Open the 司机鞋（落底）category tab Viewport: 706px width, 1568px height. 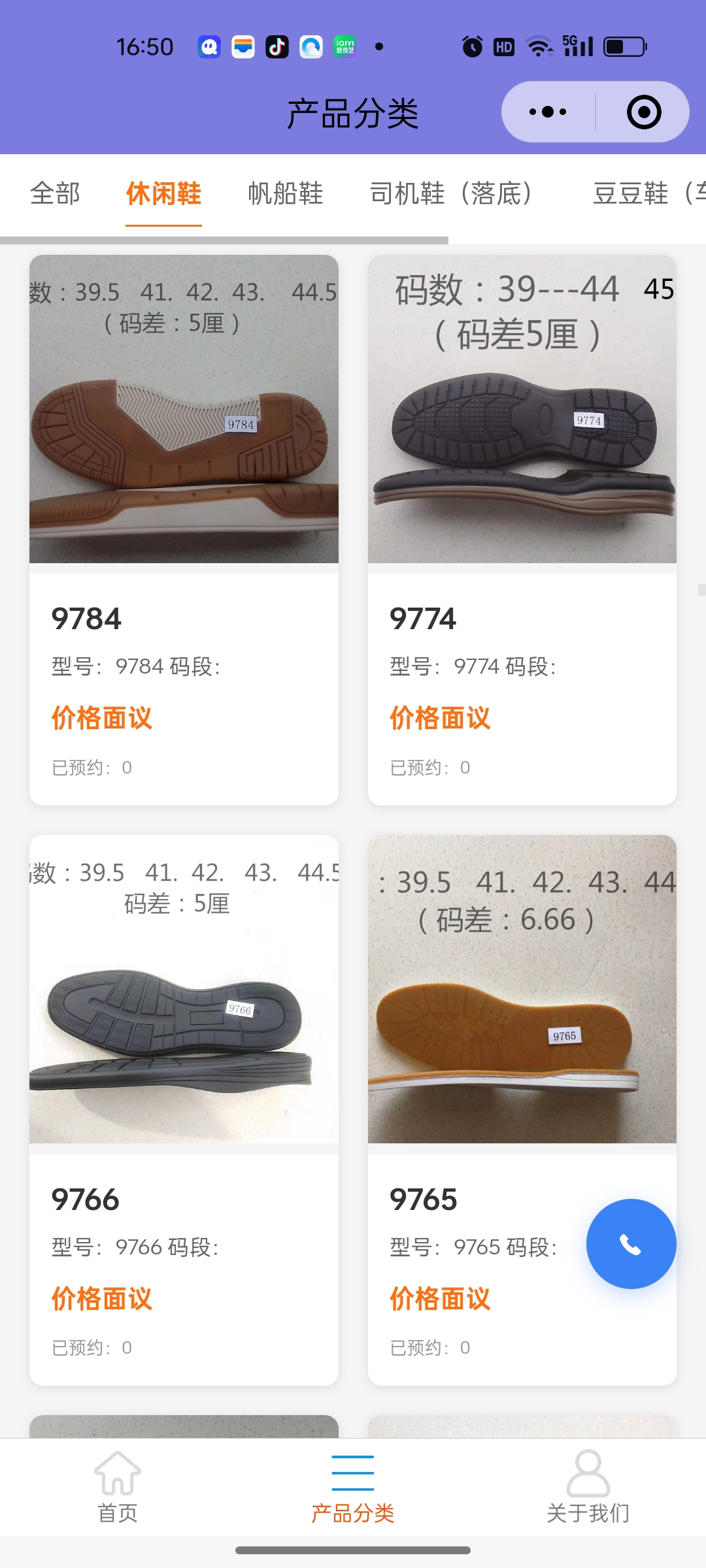451,193
